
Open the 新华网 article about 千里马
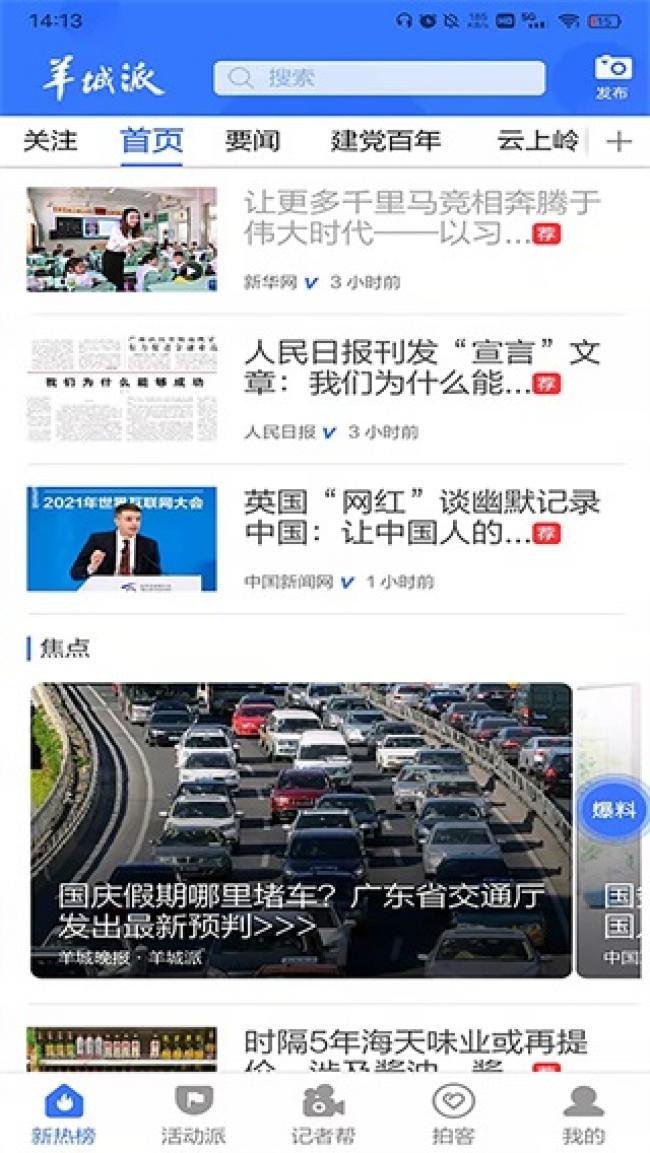point(422,218)
